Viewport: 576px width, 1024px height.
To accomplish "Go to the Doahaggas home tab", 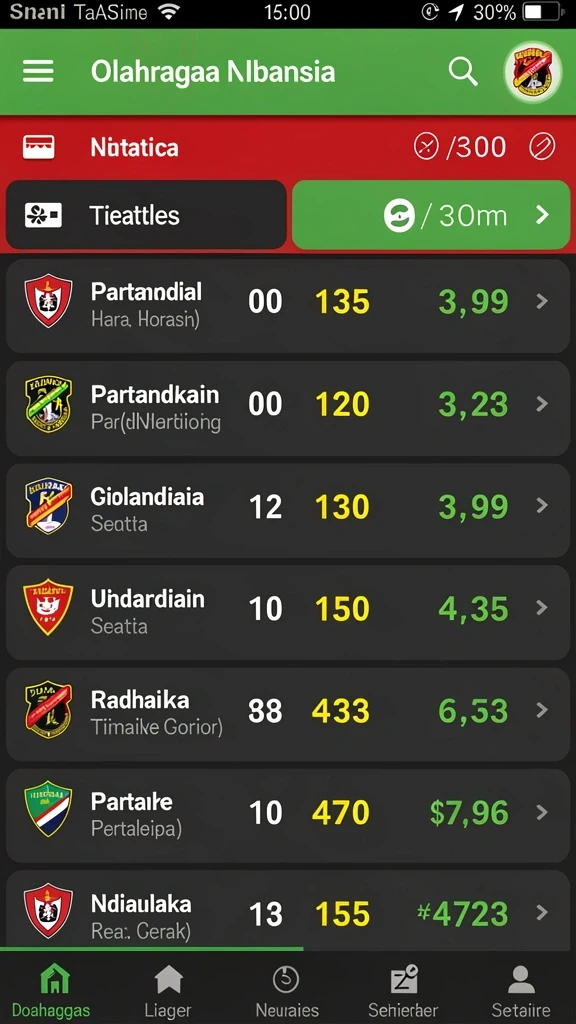I will coord(52,992).
